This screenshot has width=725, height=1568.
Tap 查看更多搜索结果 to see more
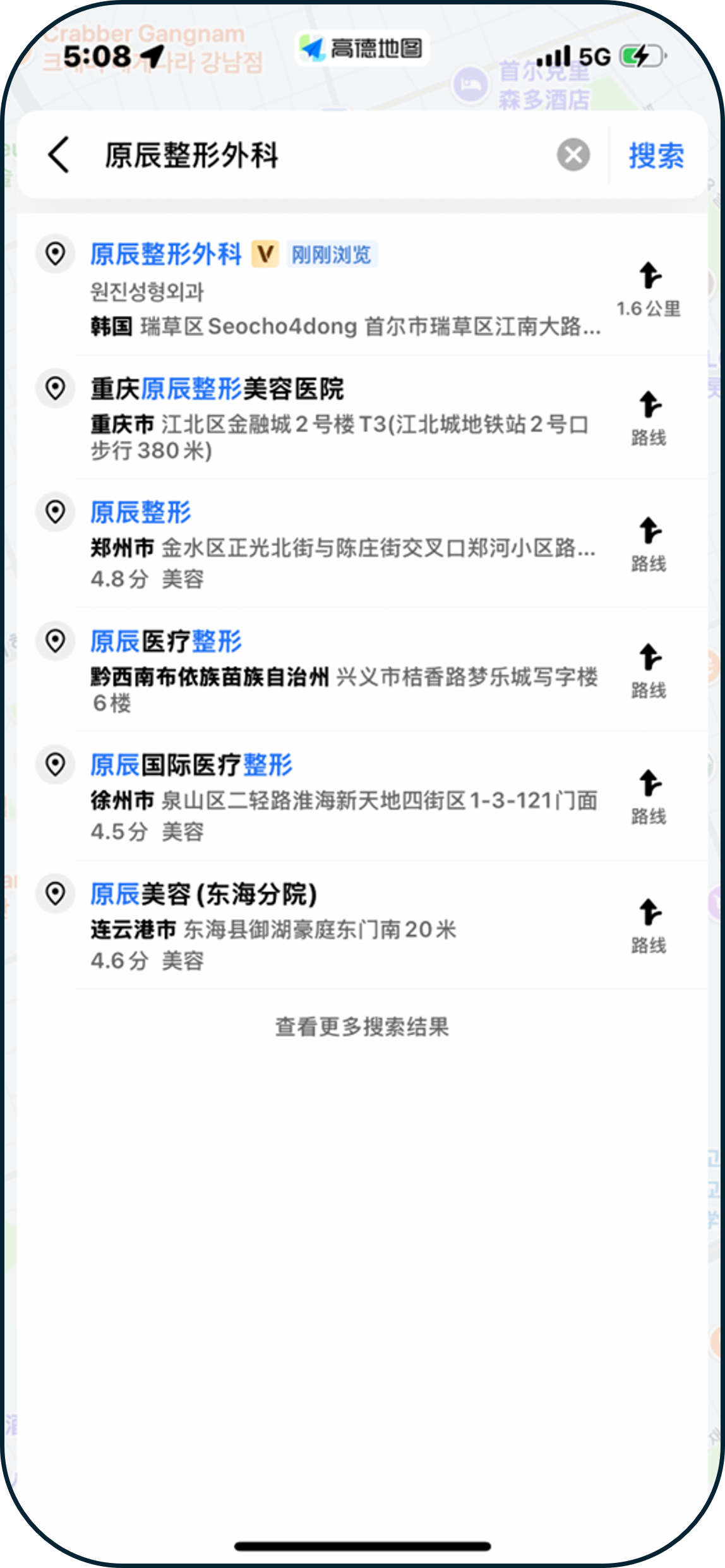[362, 1027]
